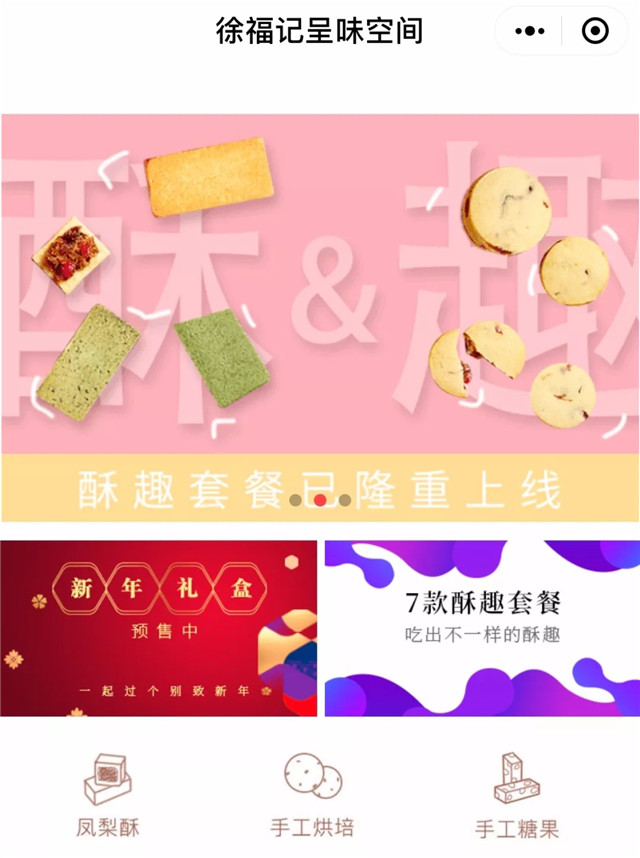View the 7款酥趣套餐 card
Viewport: 640px width, 858px height.
[x=482, y=628]
